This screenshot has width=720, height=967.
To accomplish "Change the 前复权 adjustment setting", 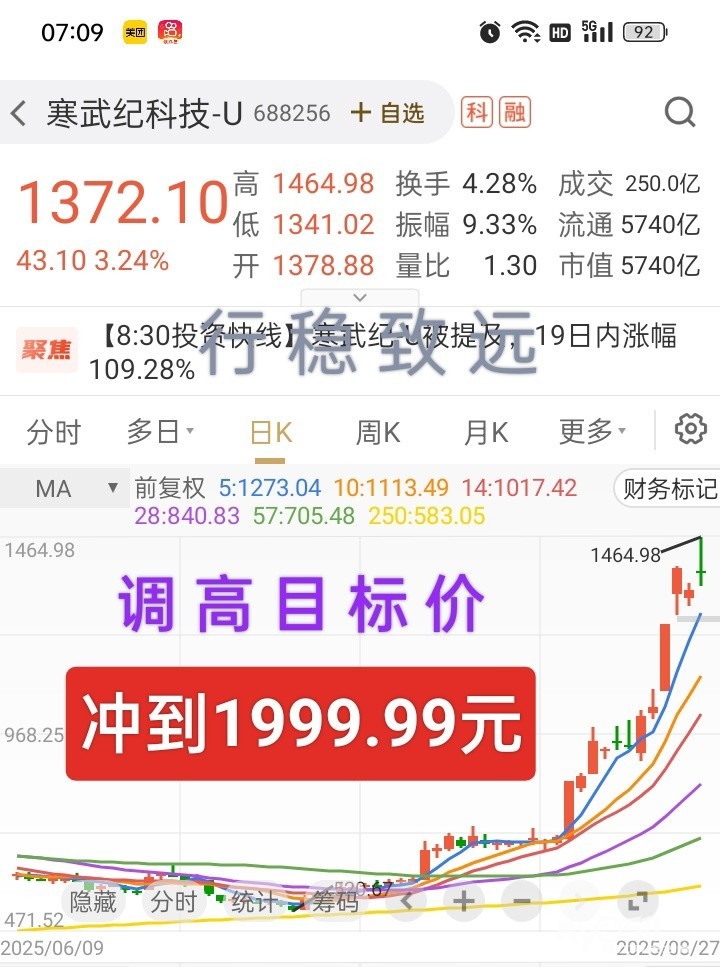I will 170,488.
